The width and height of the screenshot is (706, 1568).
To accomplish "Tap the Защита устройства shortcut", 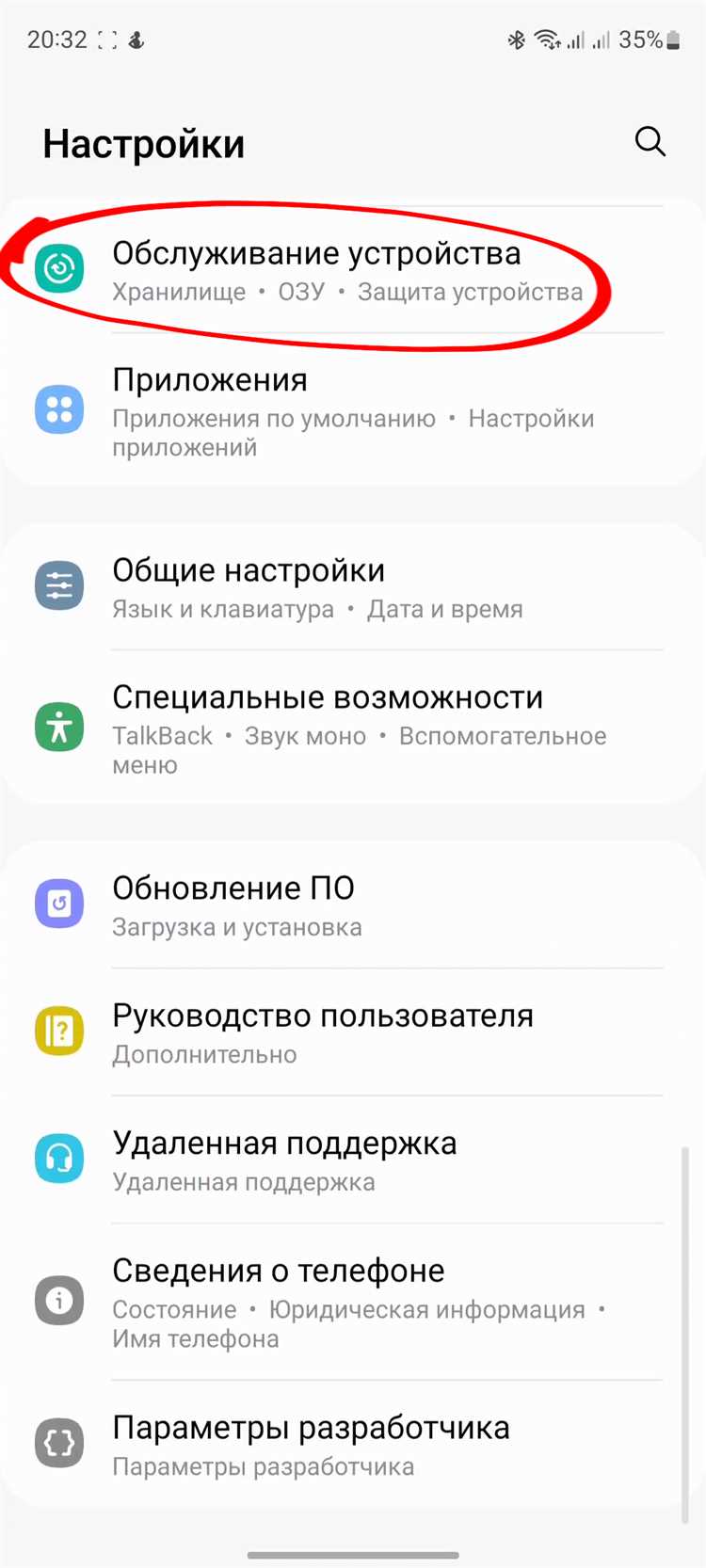I will point(470,292).
